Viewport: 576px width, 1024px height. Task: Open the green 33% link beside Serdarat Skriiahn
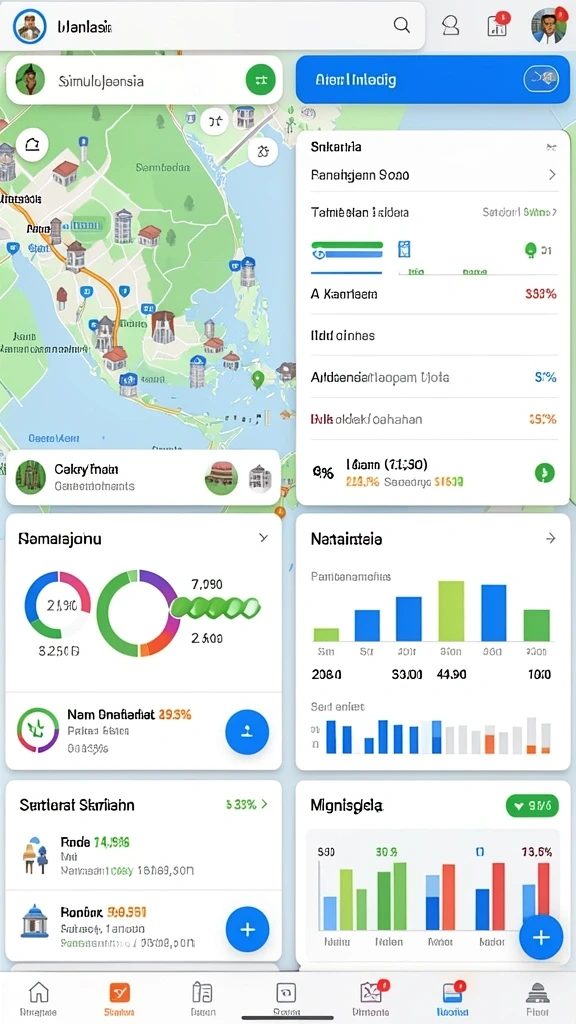point(246,805)
